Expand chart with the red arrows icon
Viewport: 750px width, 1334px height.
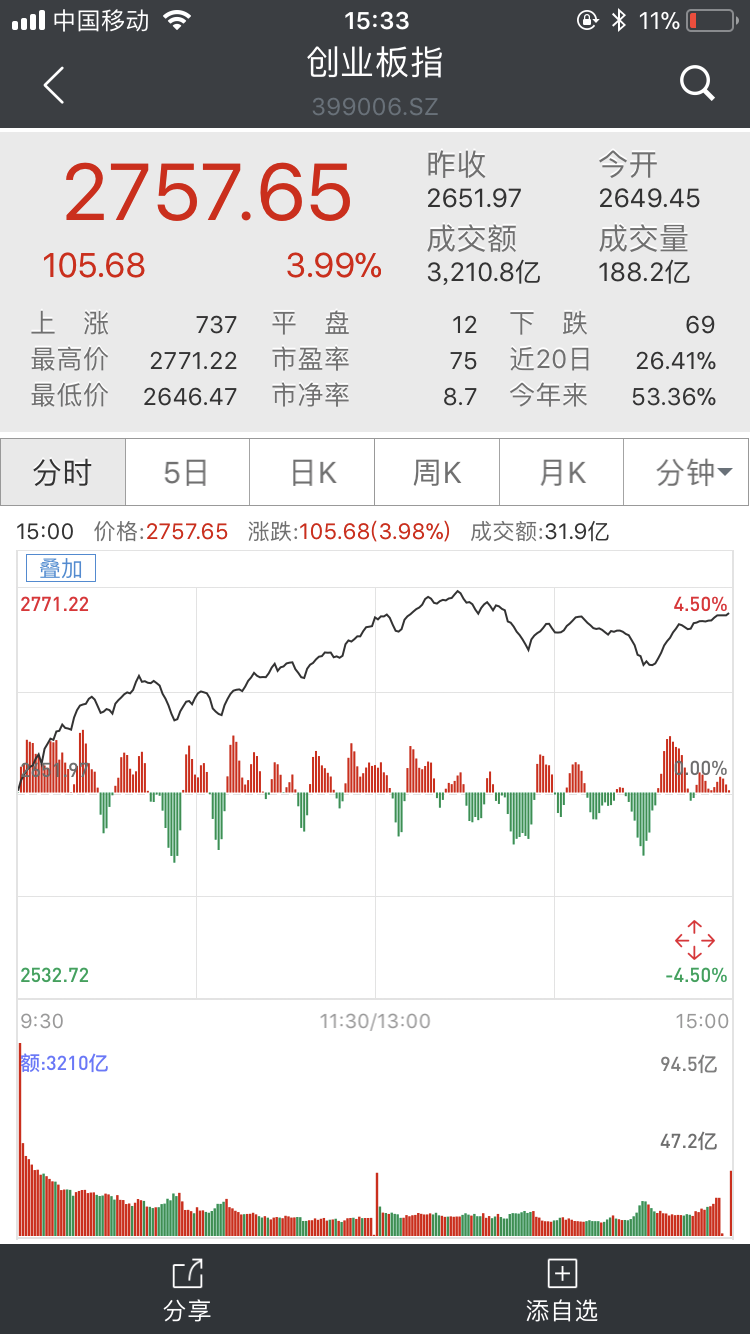(x=694, y=940)
